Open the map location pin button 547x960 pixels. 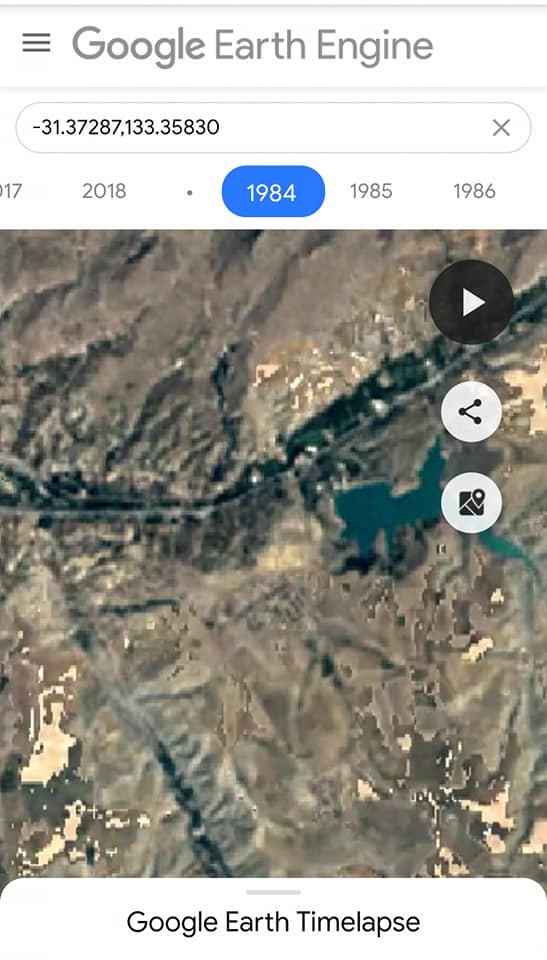(x=471, y=503)
